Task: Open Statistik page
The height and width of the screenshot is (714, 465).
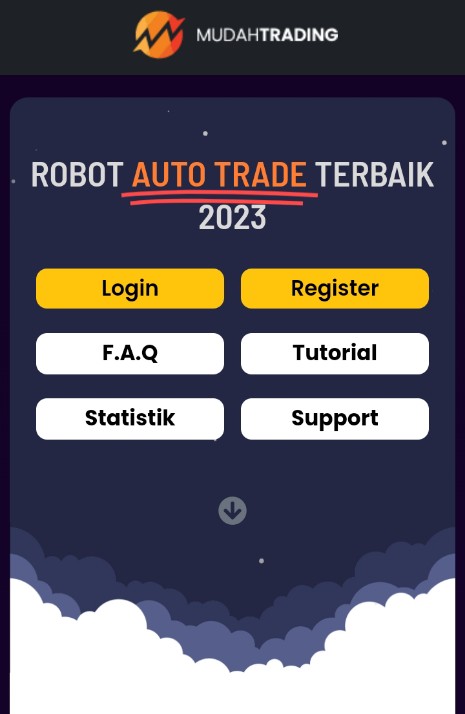Action: point(130,418)
